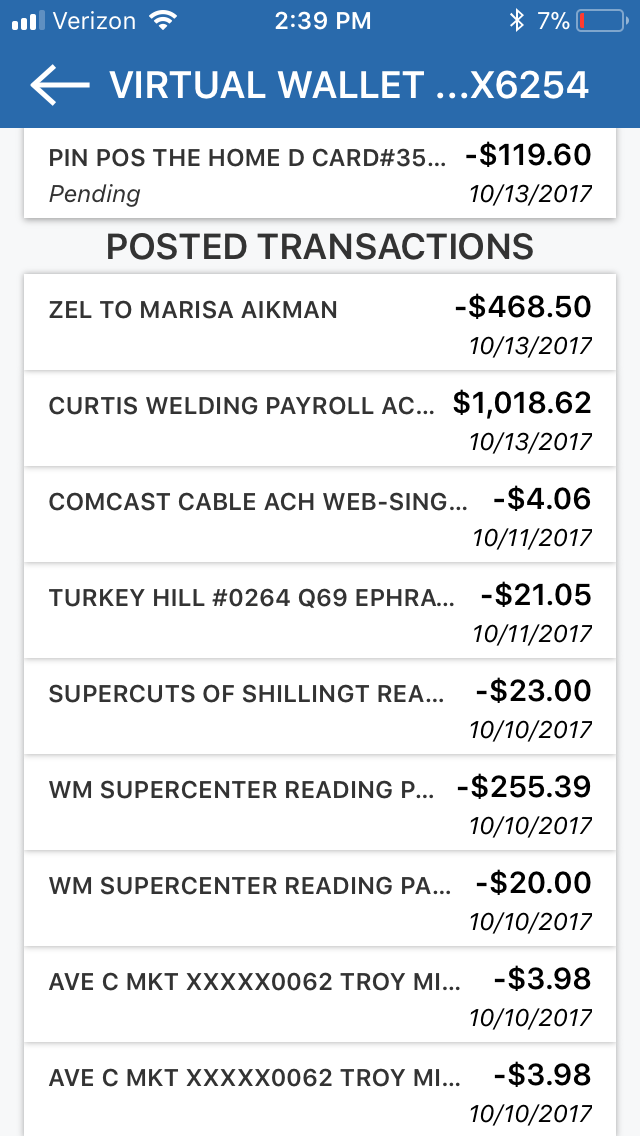This screenshot has width=640, height=1136.
Task: Select the Turkey Hill #0264 transaction
Action: [x=320, y=611]
